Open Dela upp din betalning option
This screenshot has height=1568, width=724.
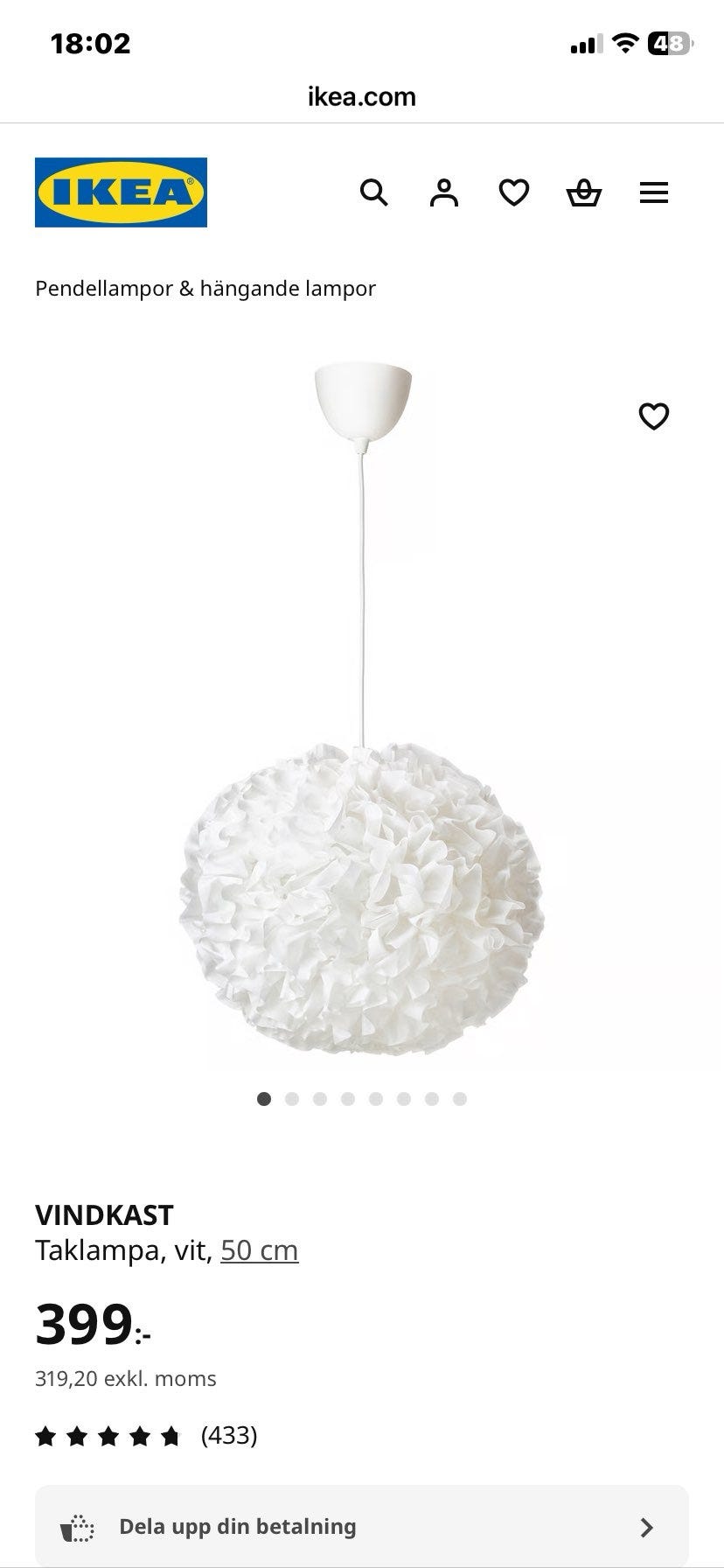(362, 1527)
